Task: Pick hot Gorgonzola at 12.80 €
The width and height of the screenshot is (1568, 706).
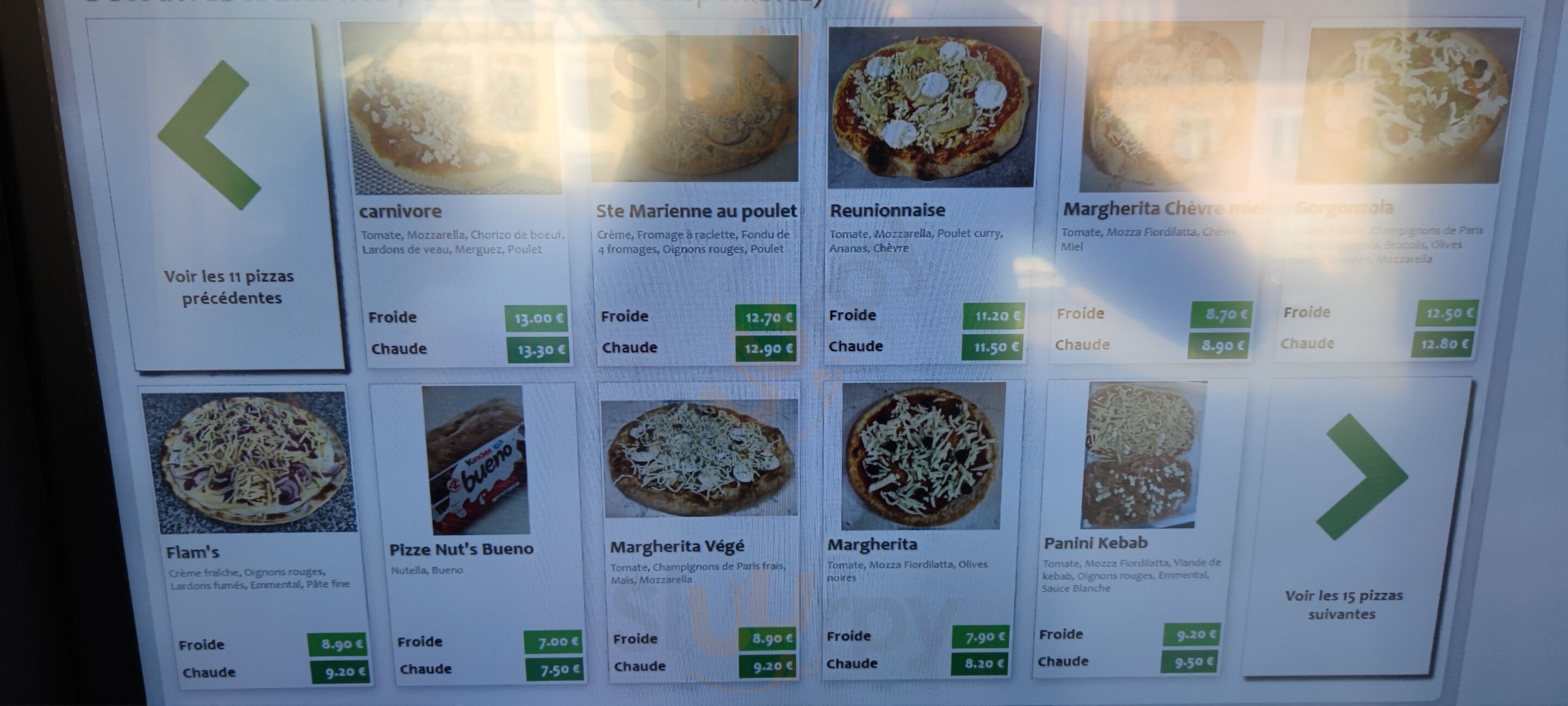Action: click(1443, 344)
